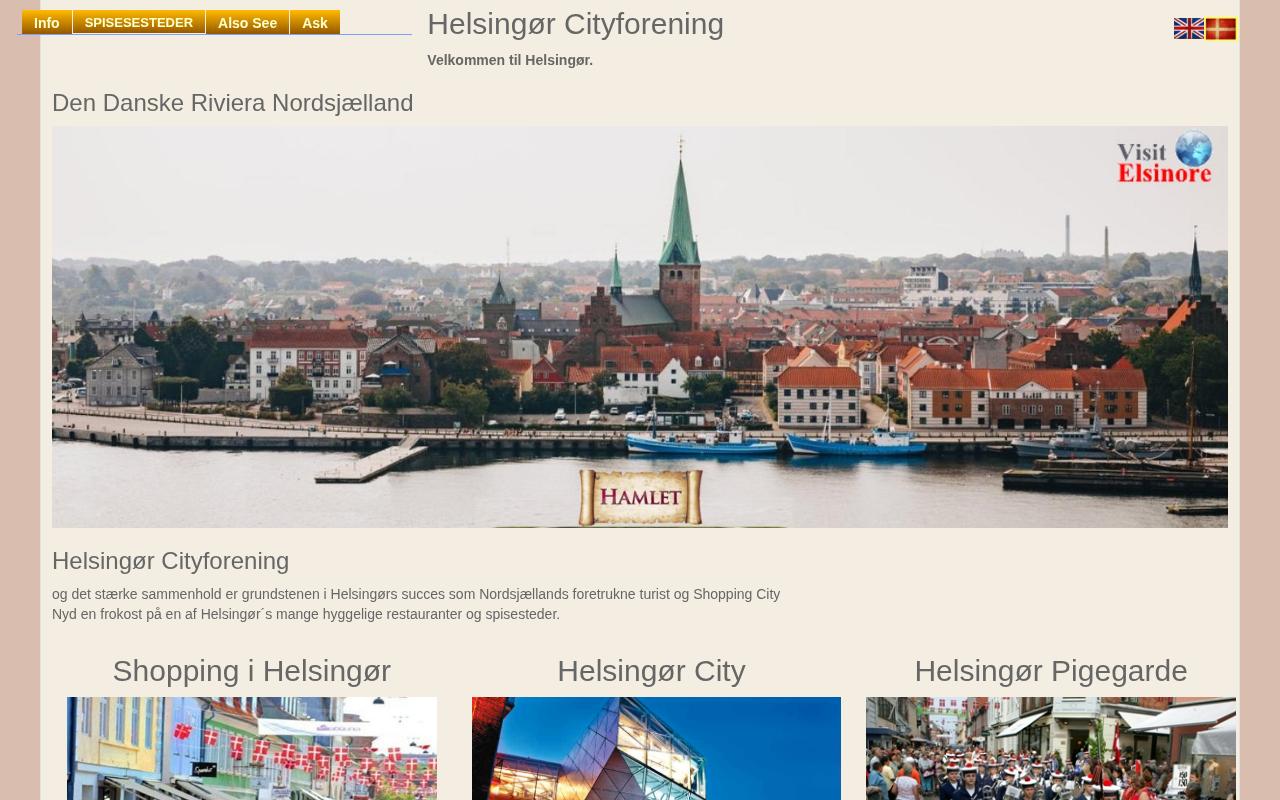
Task: Select the SPISESESTEDER menu item
Action: 139,22
